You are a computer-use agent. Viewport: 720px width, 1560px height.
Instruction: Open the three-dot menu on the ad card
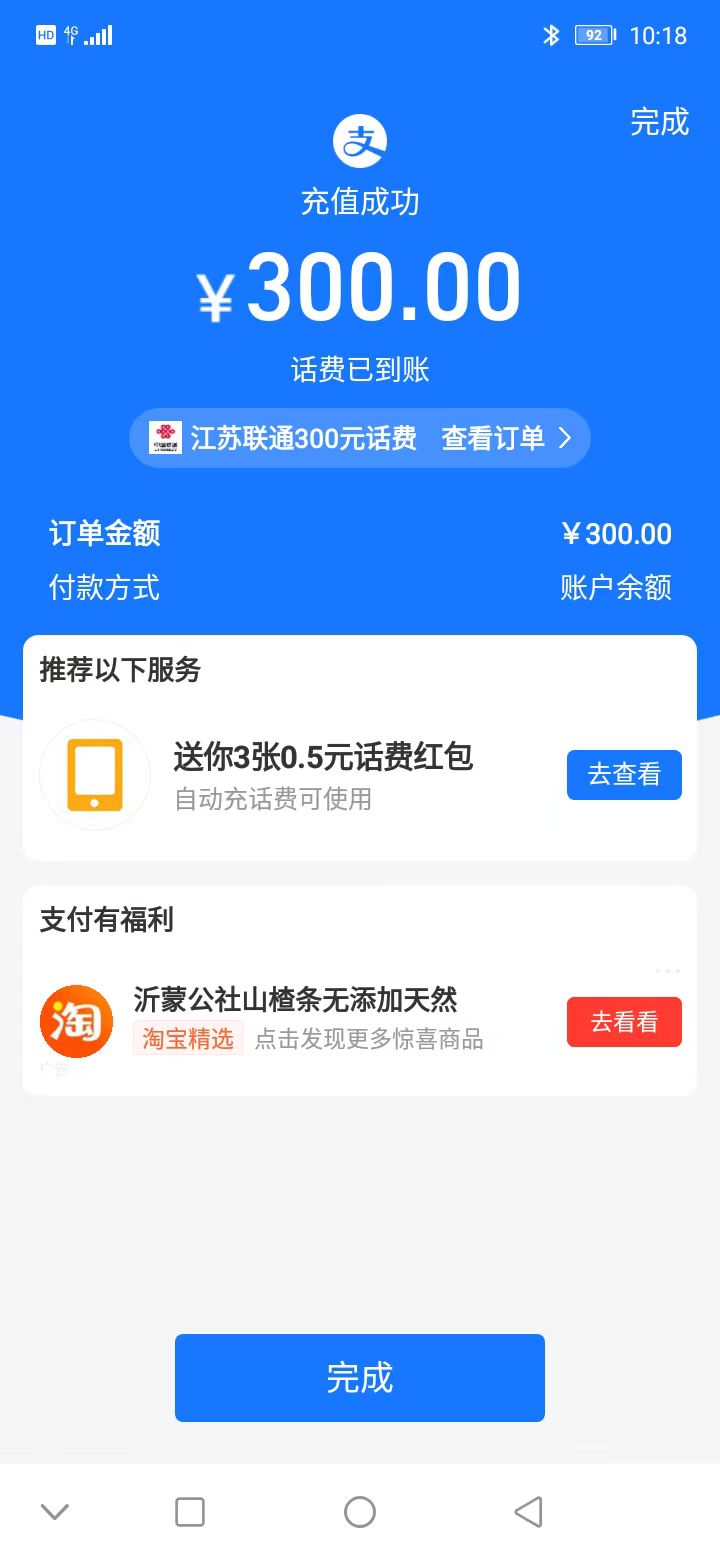667,971
